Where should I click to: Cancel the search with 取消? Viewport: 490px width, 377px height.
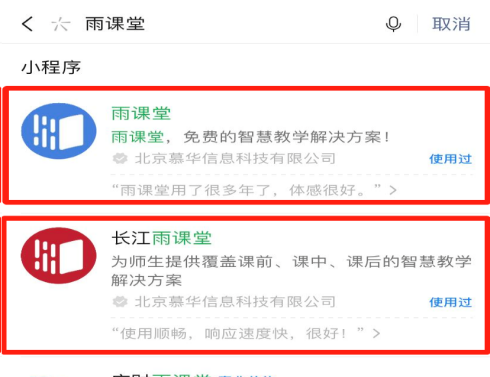(451, 24)
